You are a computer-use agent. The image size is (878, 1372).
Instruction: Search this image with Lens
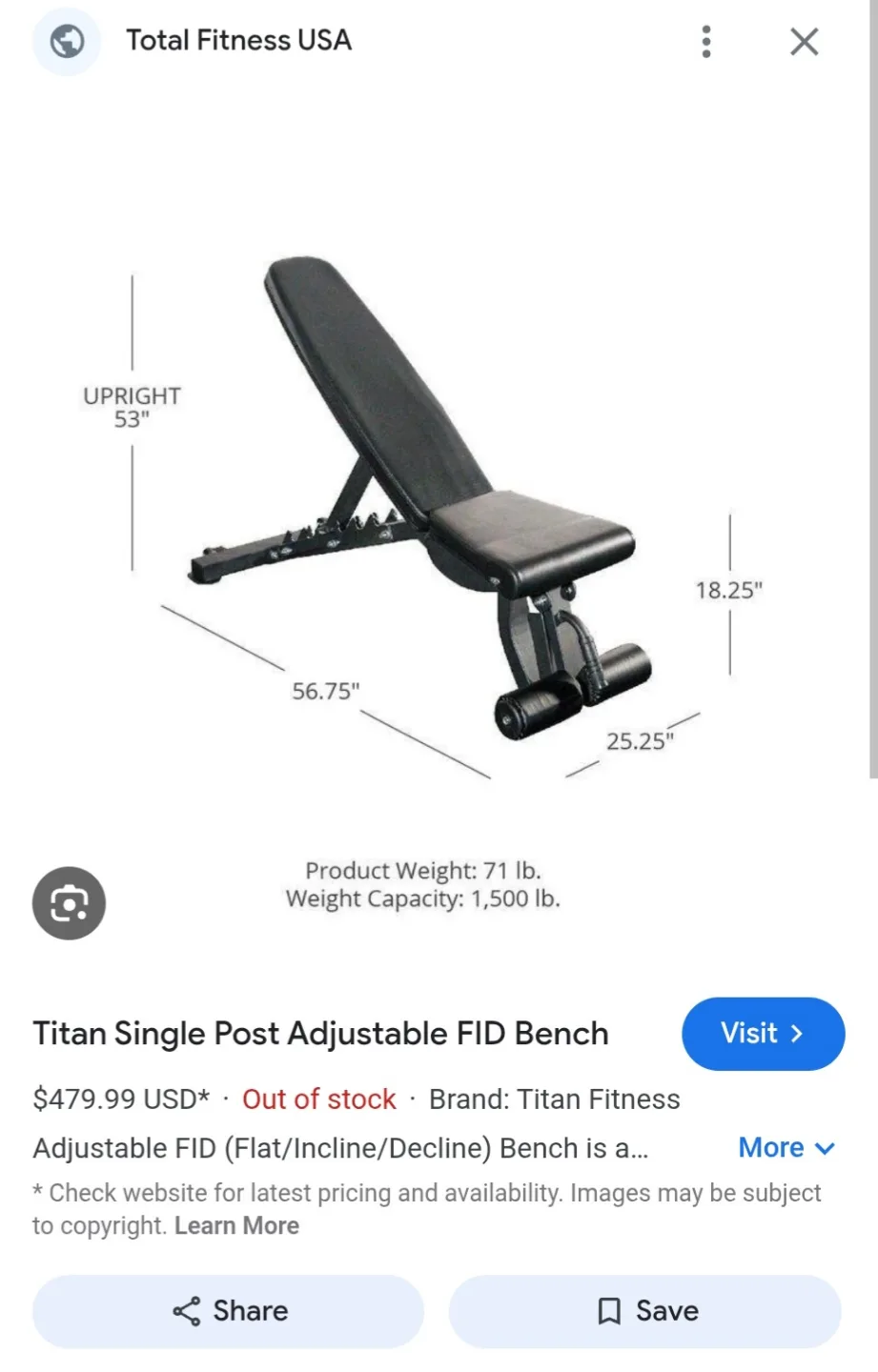69,903
